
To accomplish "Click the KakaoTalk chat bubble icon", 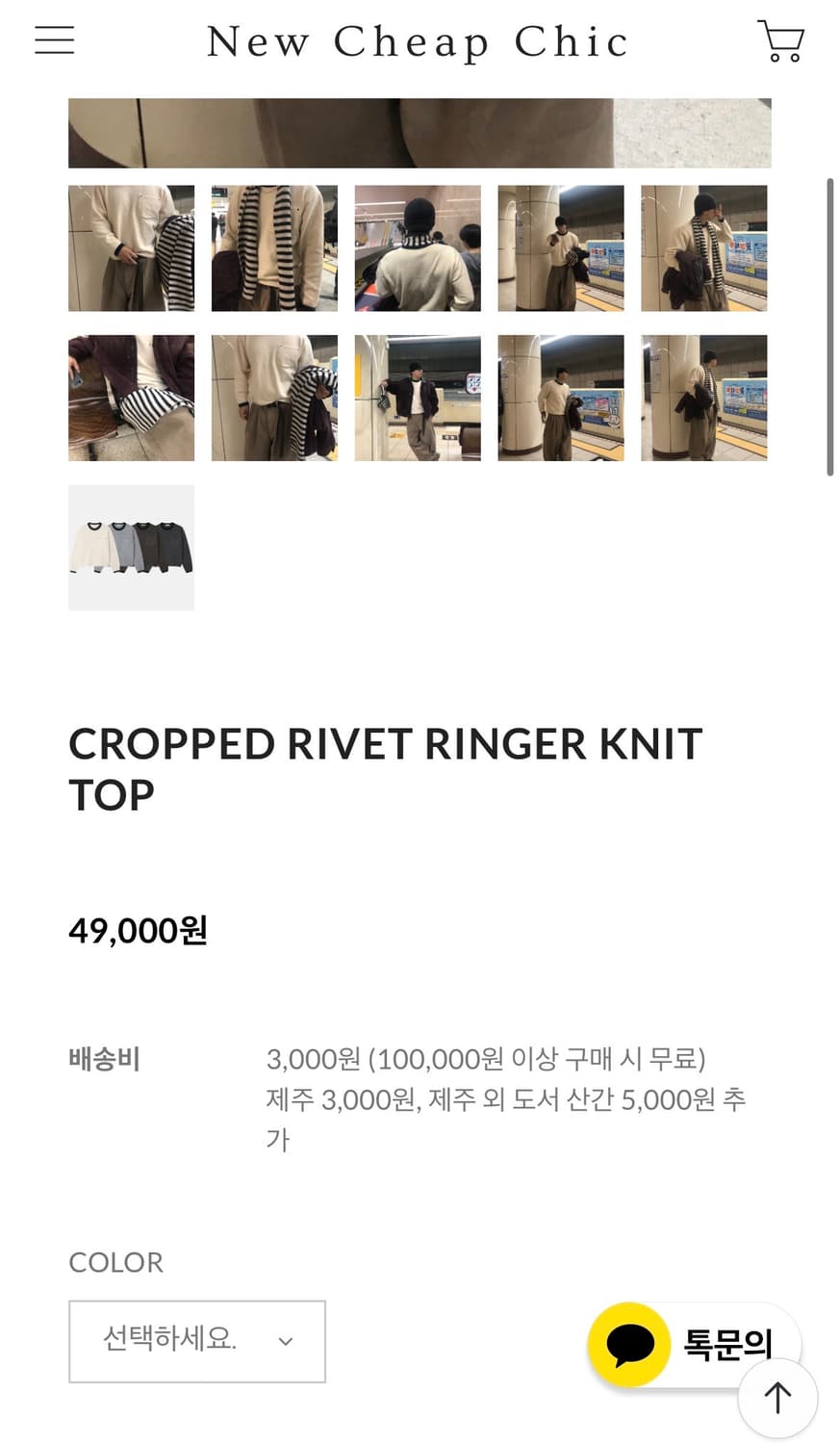I will coord(631,1344).
